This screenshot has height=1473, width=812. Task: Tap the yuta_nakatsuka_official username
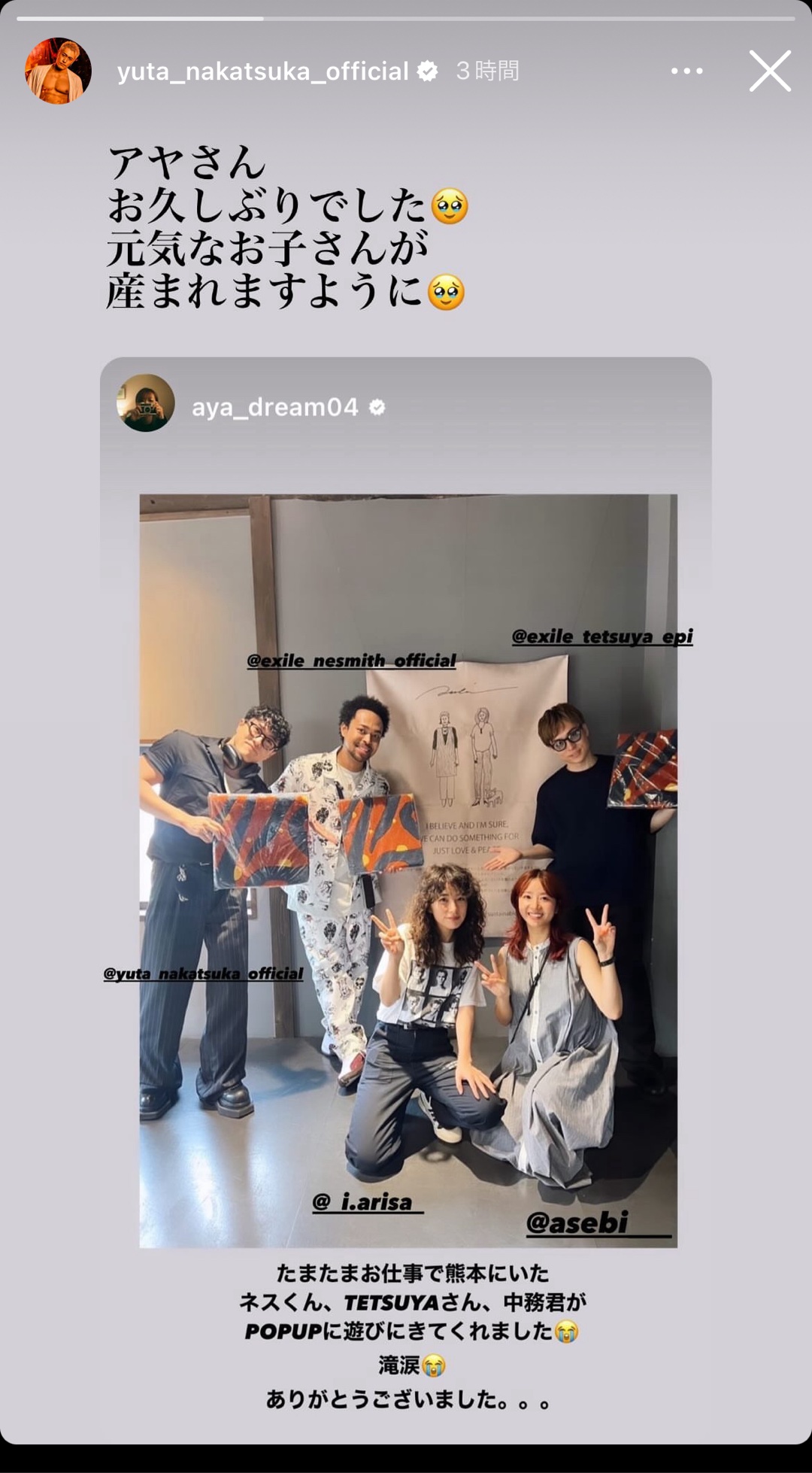click(262, 71)
